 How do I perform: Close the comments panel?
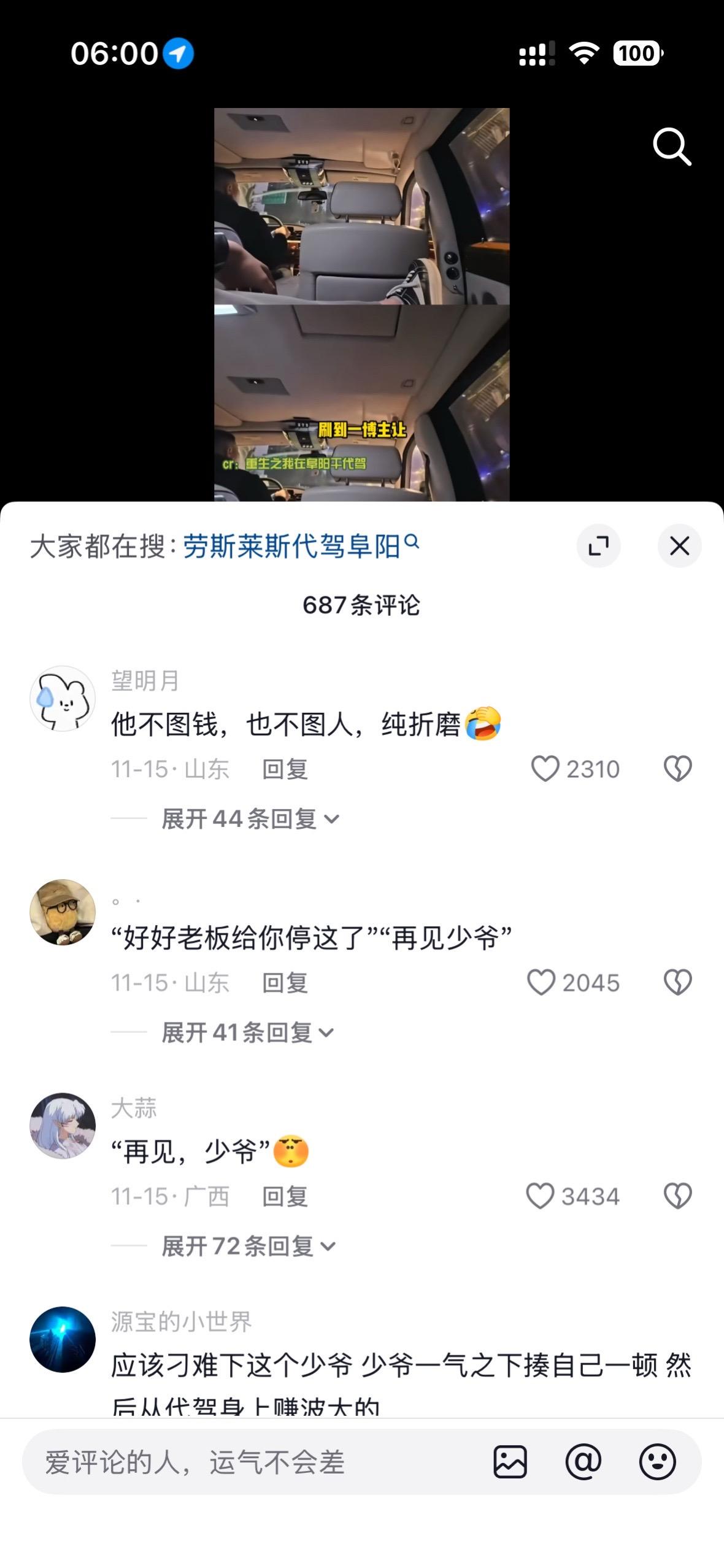679,546
